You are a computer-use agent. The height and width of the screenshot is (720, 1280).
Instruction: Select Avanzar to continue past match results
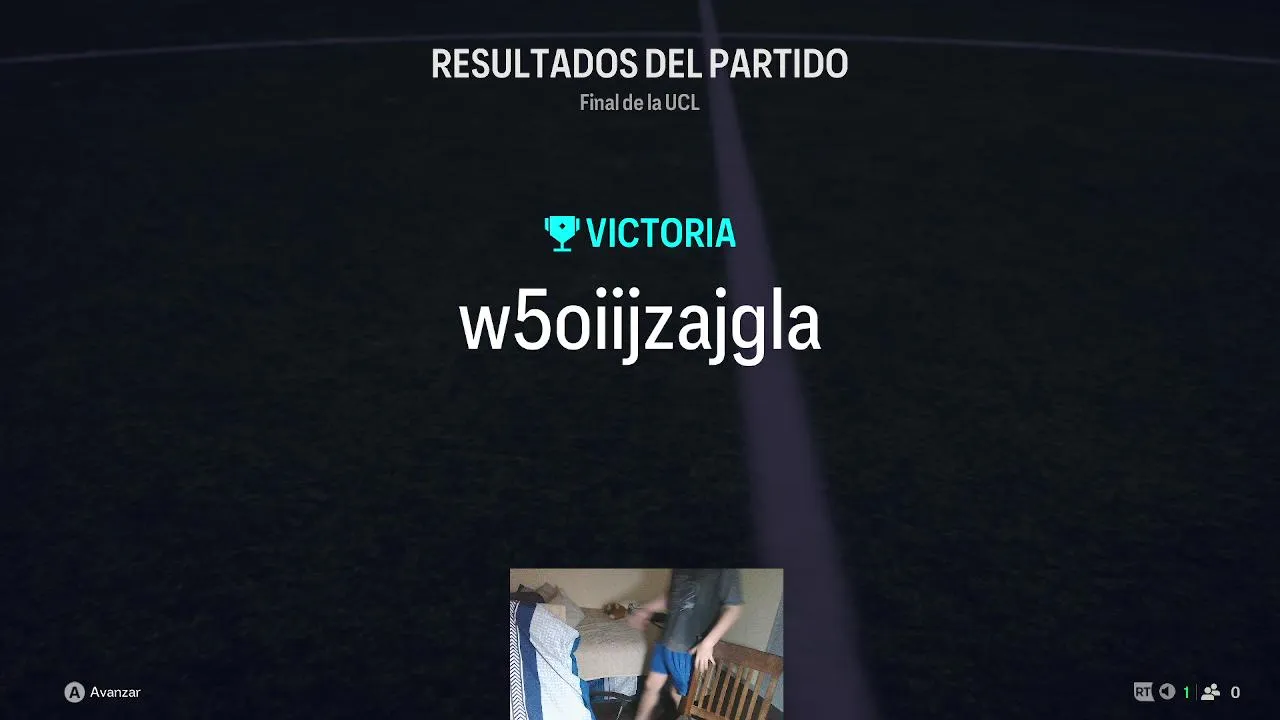pos(103,692)
